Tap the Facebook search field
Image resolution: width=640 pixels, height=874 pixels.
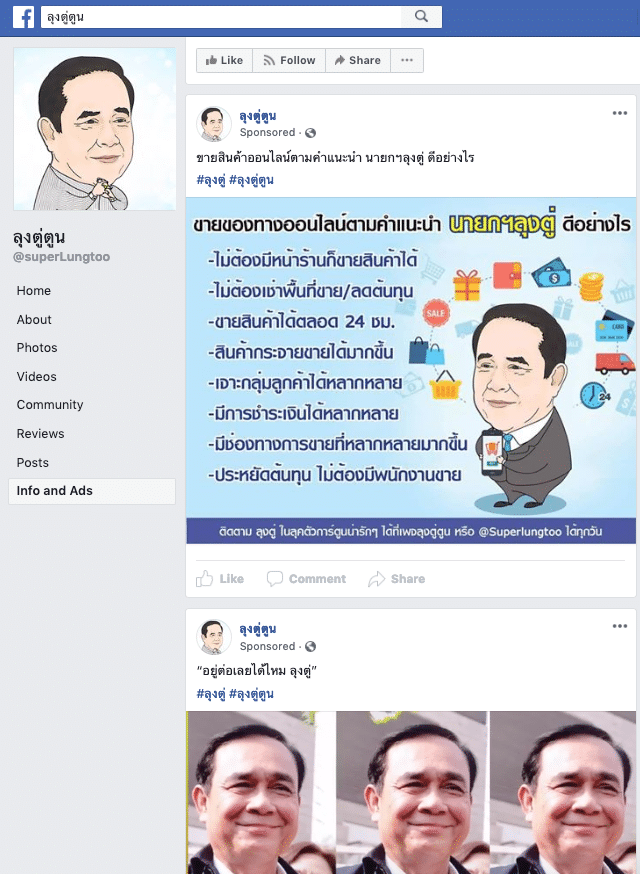220,16
